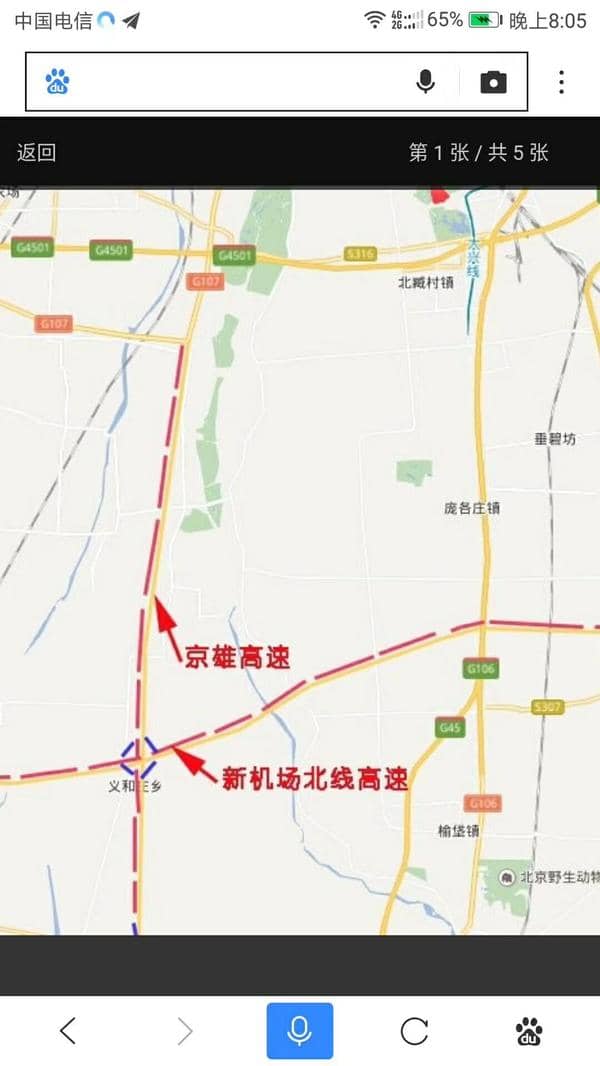Open camera image search
600x1066 pixels.
(x=493, y=82)
